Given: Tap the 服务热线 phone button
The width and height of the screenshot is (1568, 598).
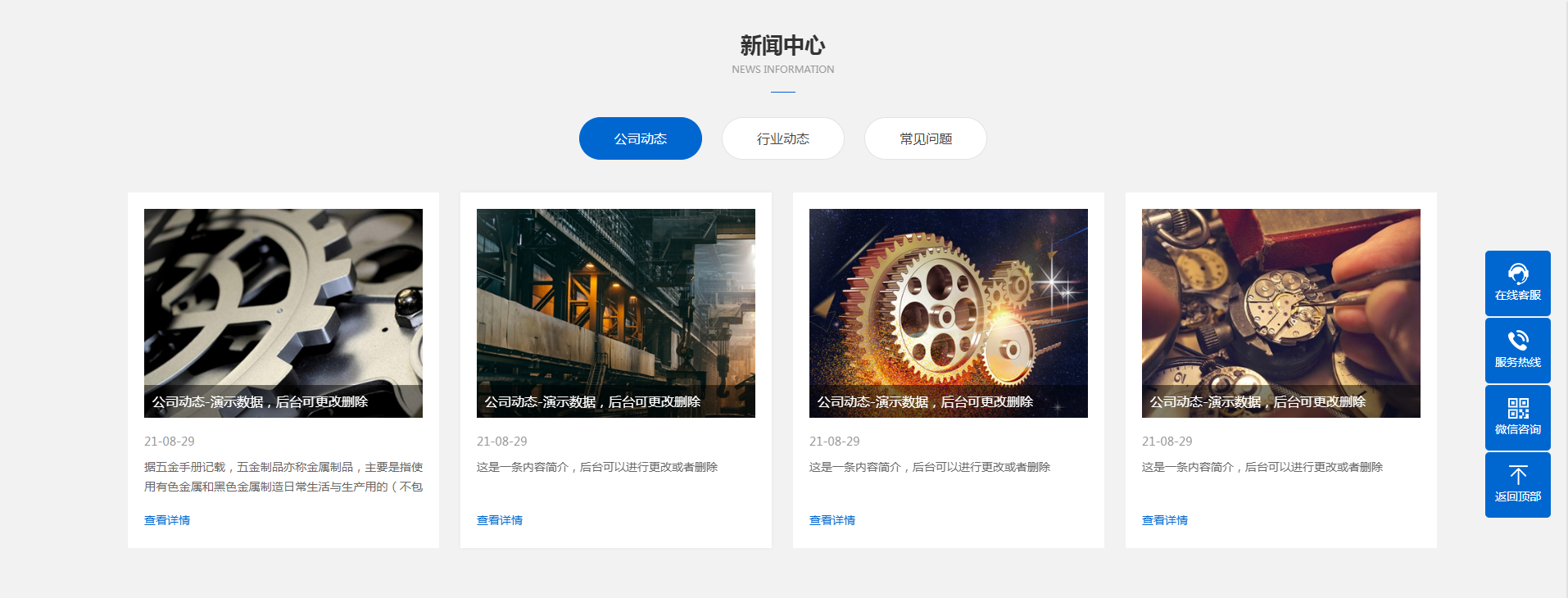Looking at the screenshot, I should (x=1517, y=351).
